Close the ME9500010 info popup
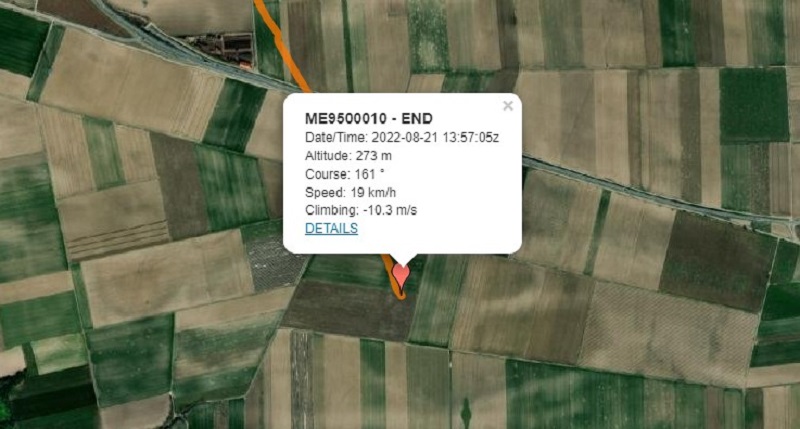The height and width of the screenshot is (429, 800). pyautogui.click(x=508, y=106)
